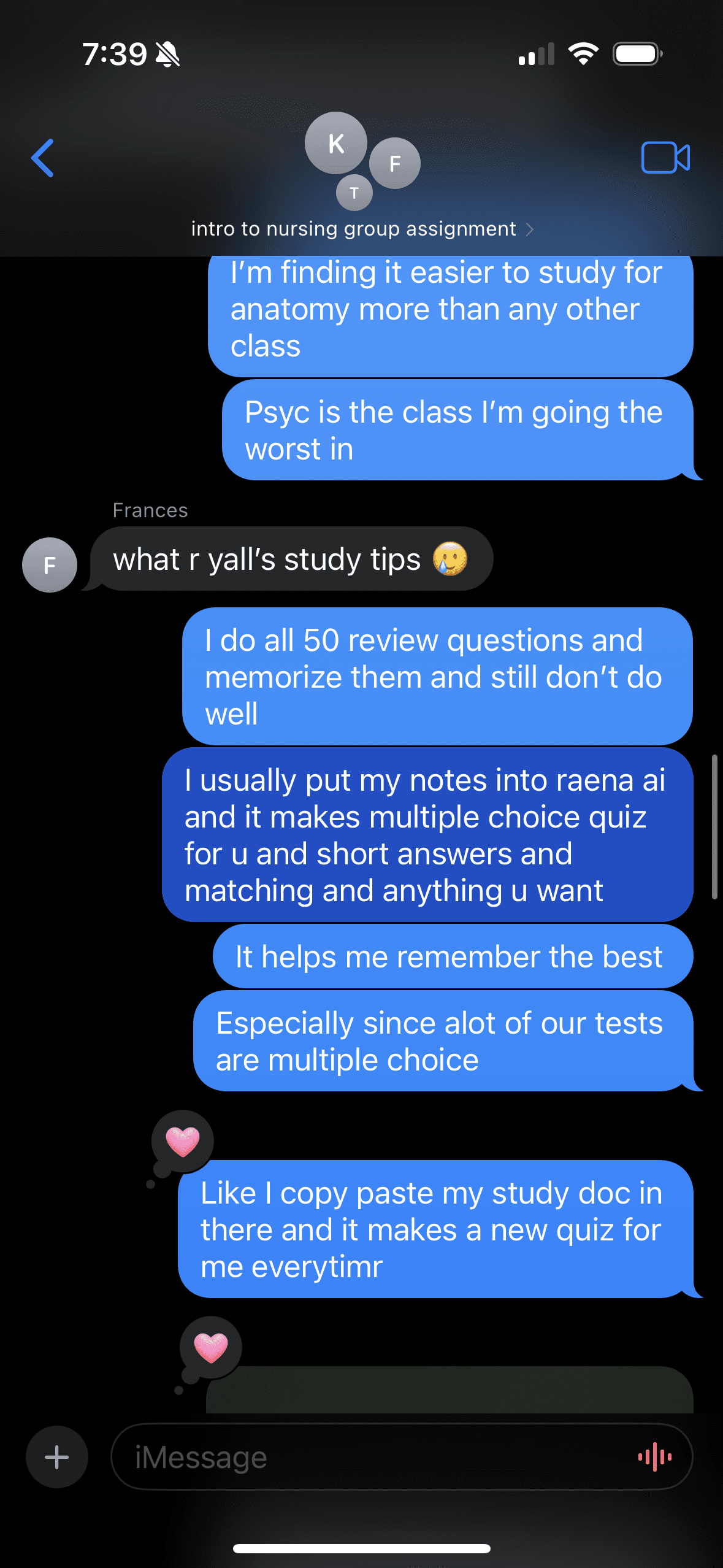Select the 'what r yall's study tips' message
723x1568 pixels.
288,559
